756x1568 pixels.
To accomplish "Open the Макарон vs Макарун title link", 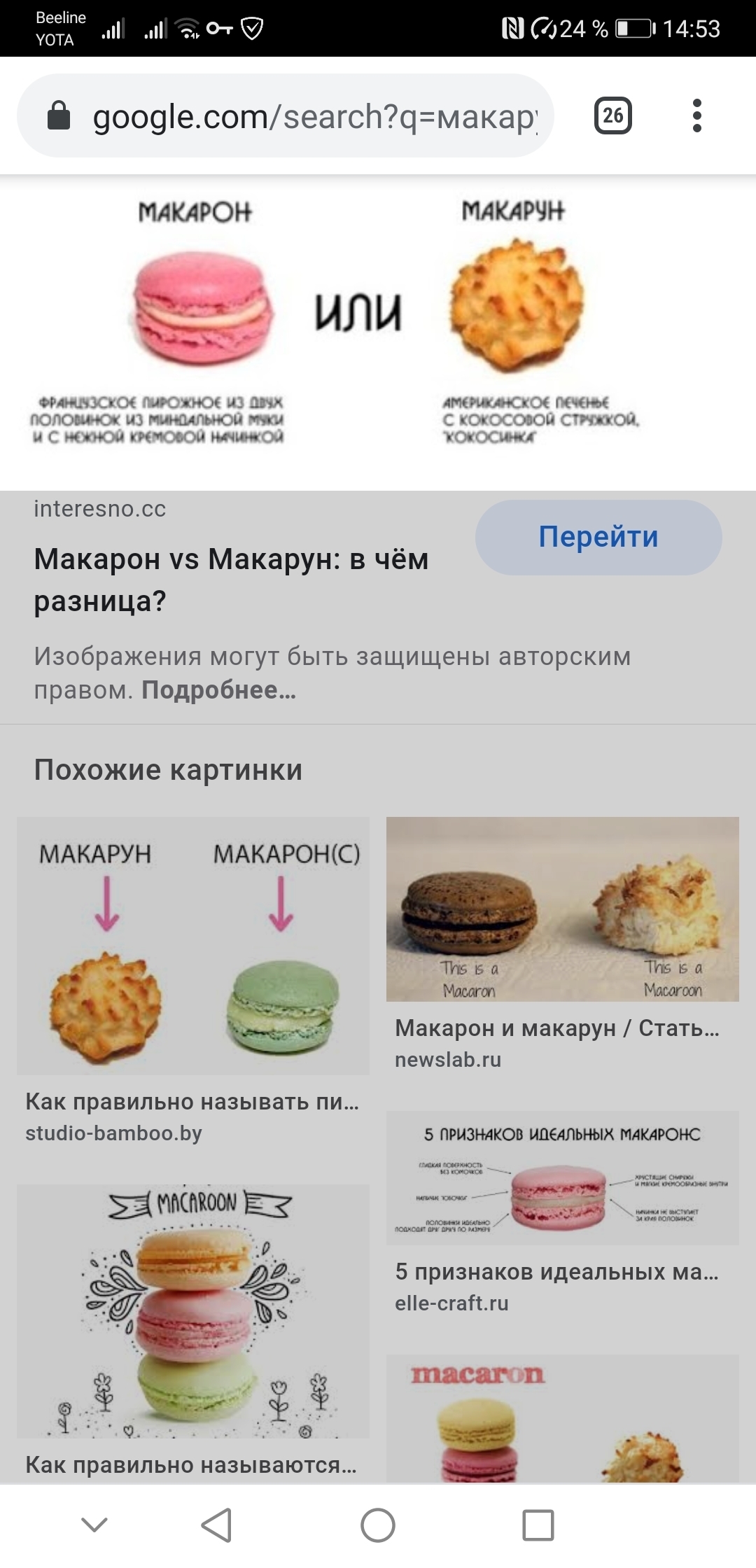I will (x=231, y=580).
